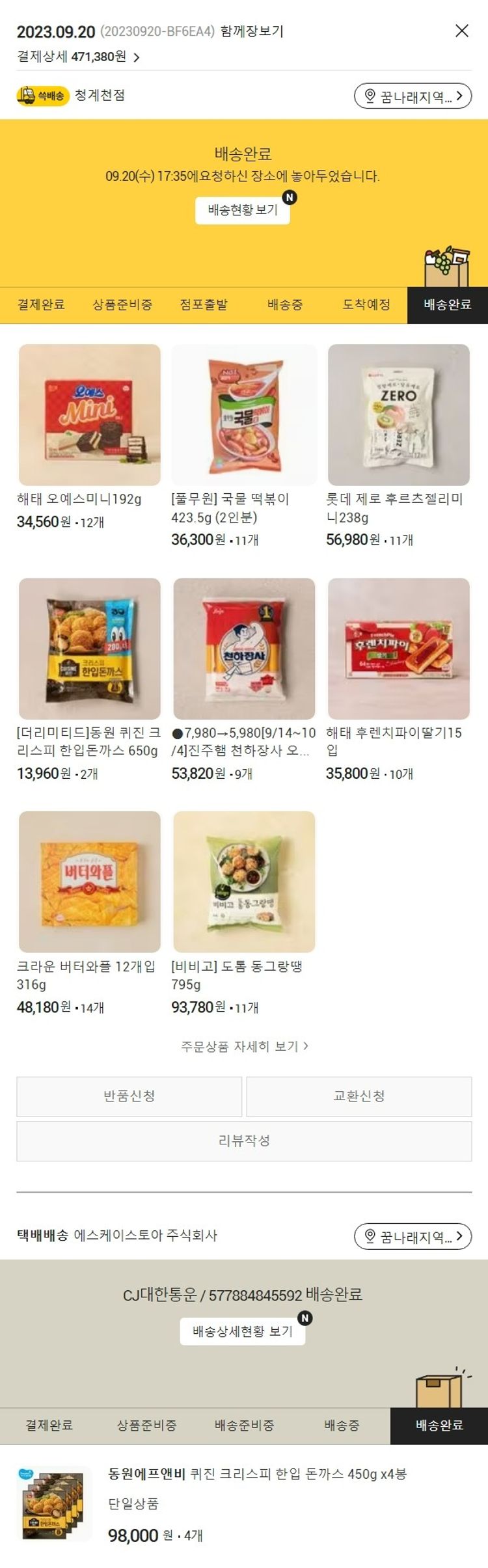View 배송상세현황 보기 for CJ대한통운
This screenshot has width=488, height=1568.
[x=243, y=1332]
